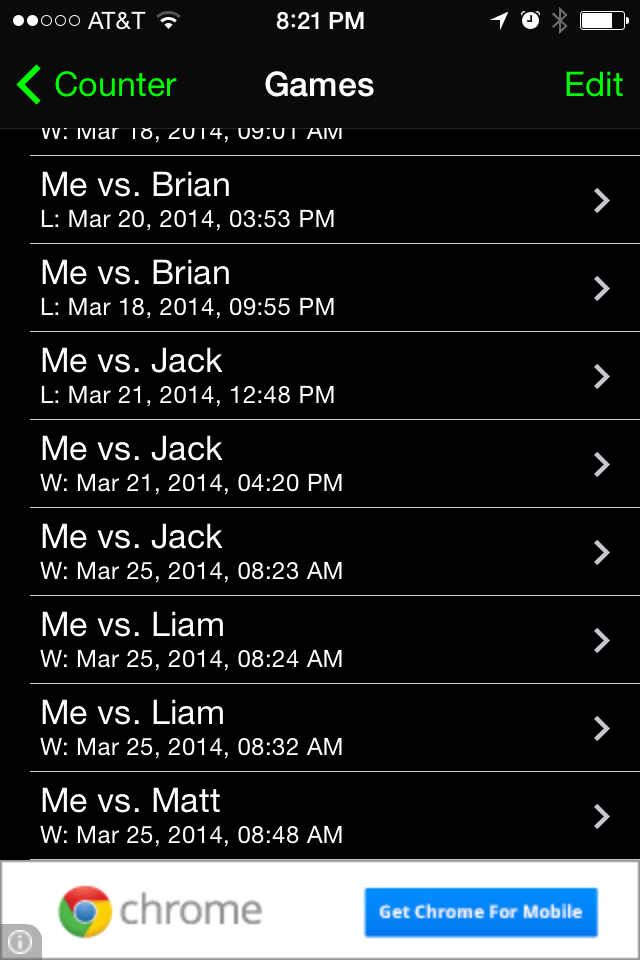Open Me vs. Brian game at 09:55 PM

click(320, 288)
